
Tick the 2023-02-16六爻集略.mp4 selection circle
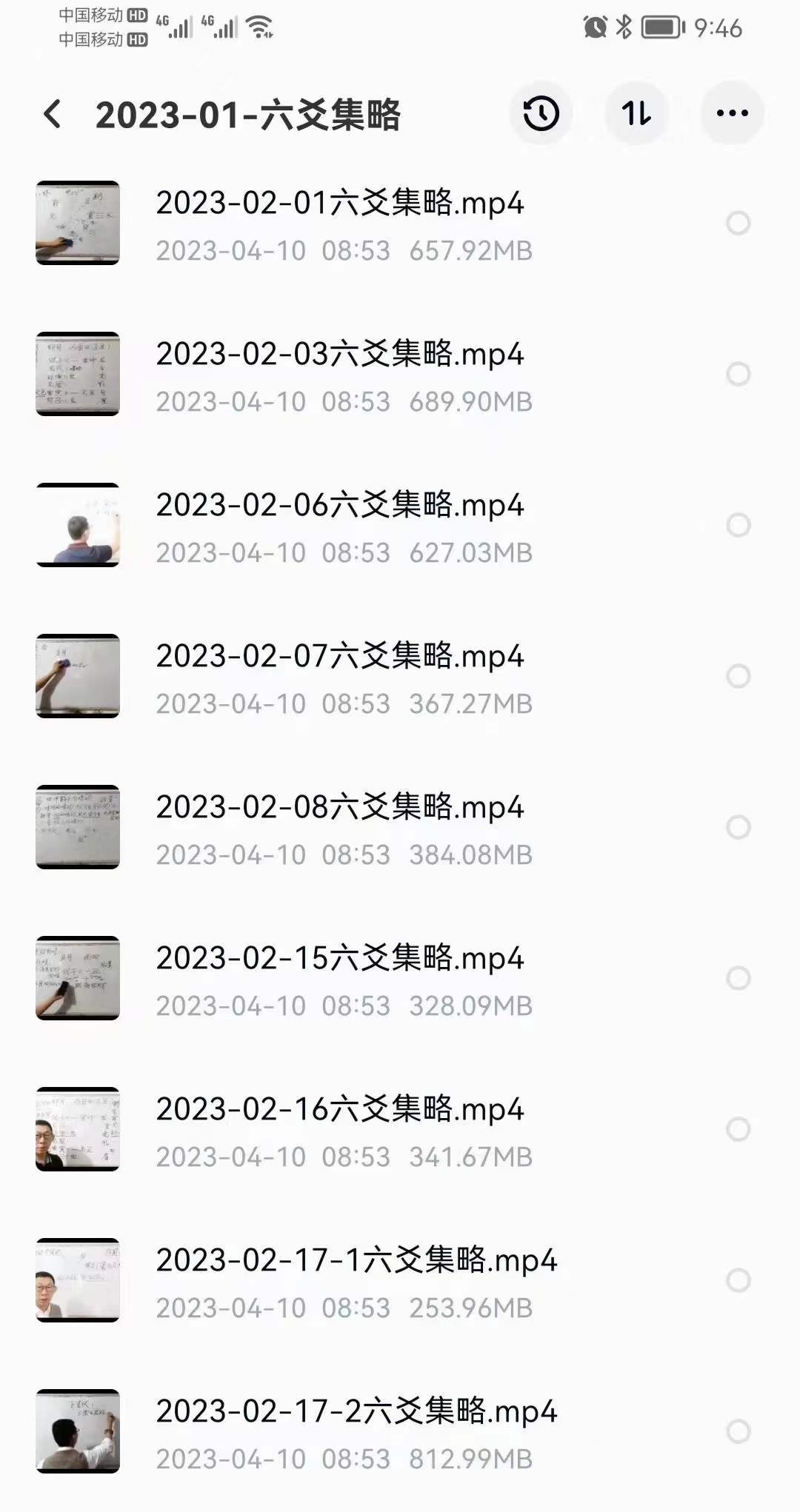pyautogui.click(x=738, y=1129)
